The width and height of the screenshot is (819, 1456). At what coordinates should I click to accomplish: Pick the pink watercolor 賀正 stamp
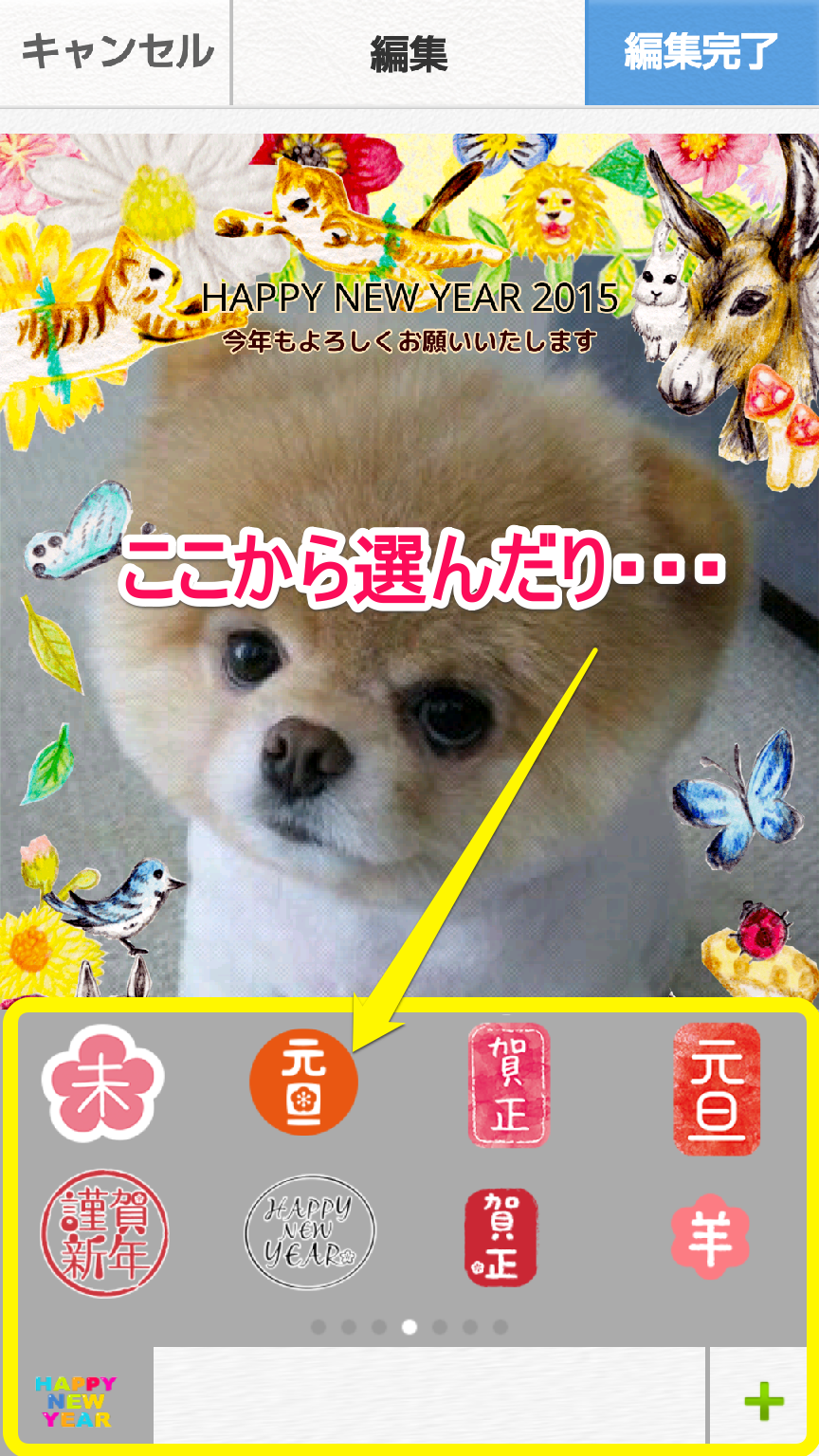pos(509,1085)
